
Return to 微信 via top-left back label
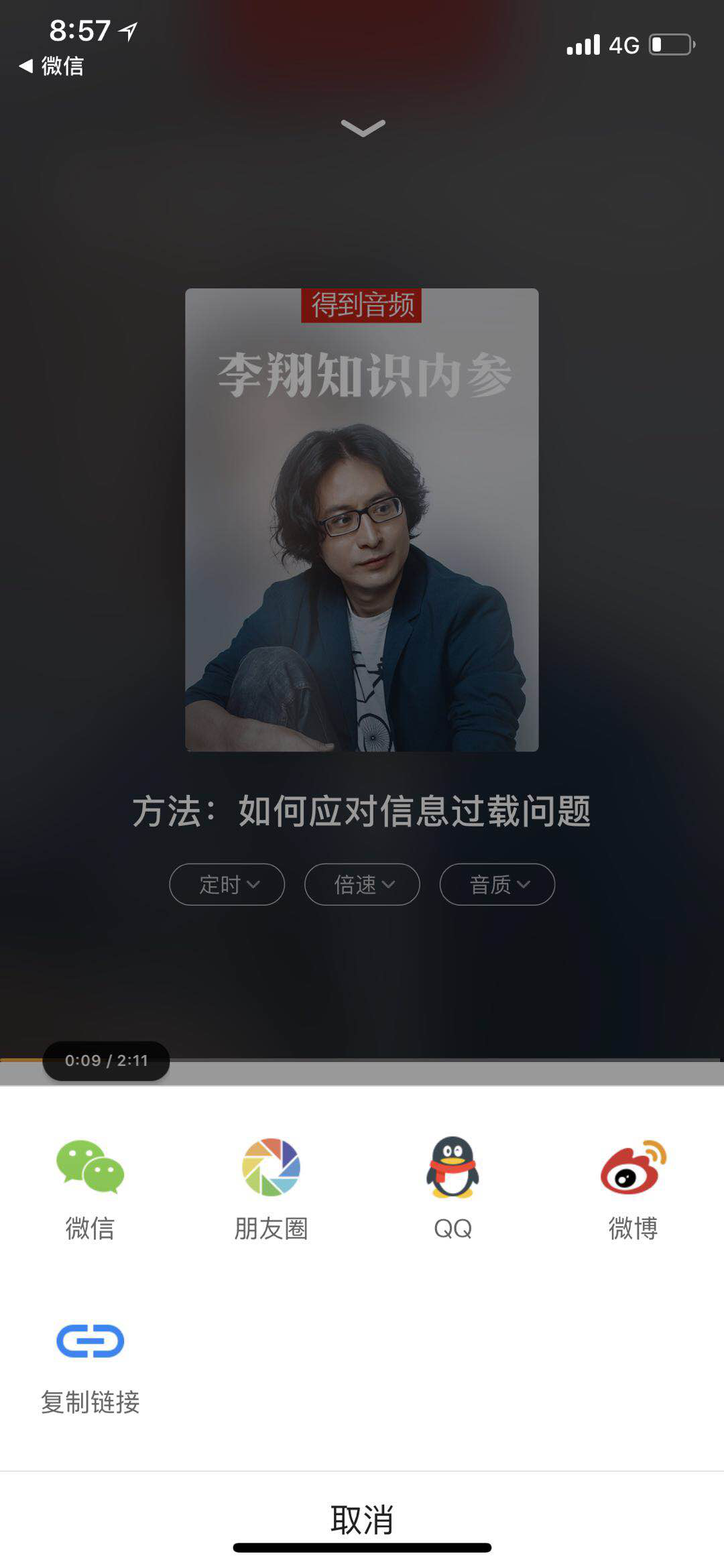click(x=56, y=67)
